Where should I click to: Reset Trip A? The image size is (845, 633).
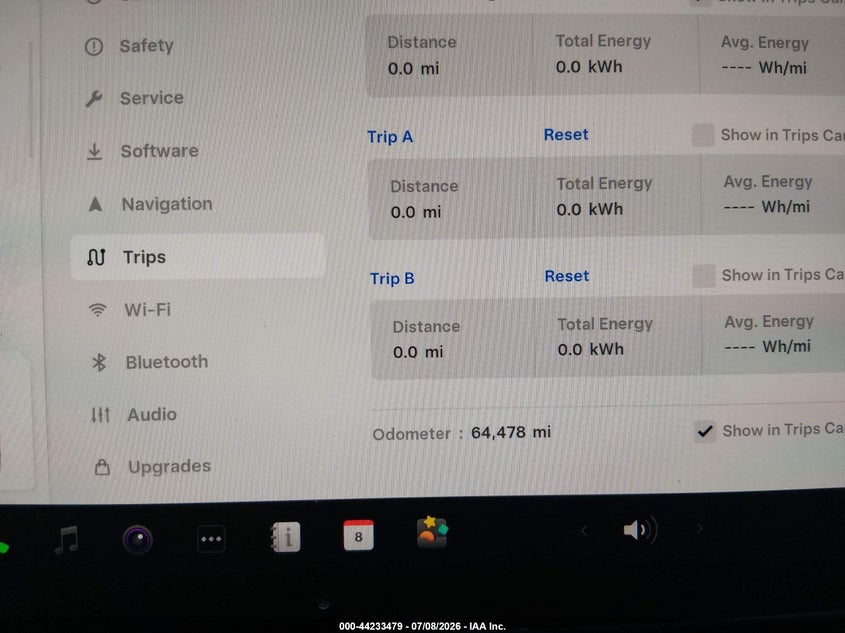click(x=566, y=135)
